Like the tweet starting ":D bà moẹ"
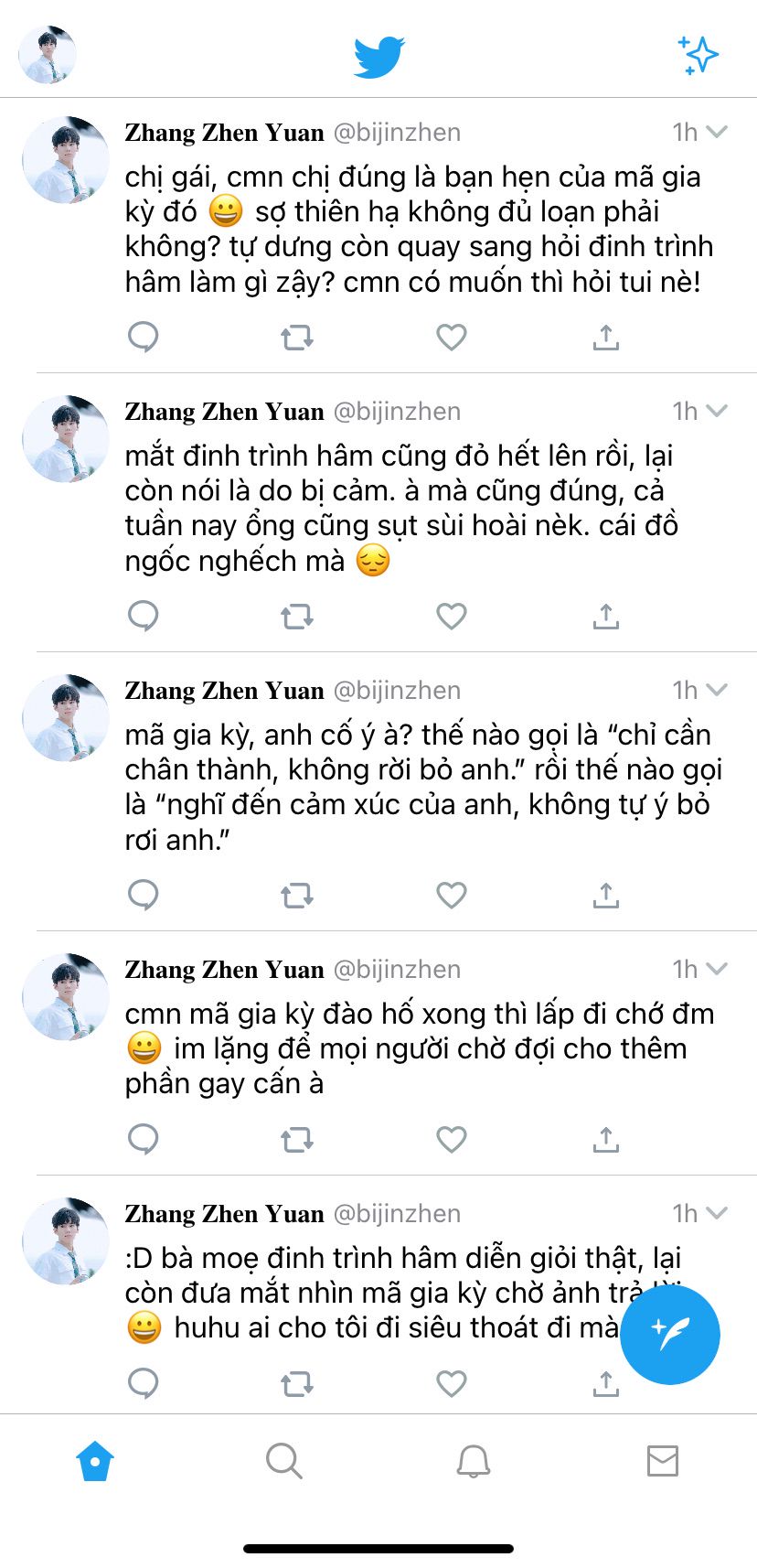The width and height of the screenshot is (757, 1568). pyautogui.click(x=451, y=1383)
